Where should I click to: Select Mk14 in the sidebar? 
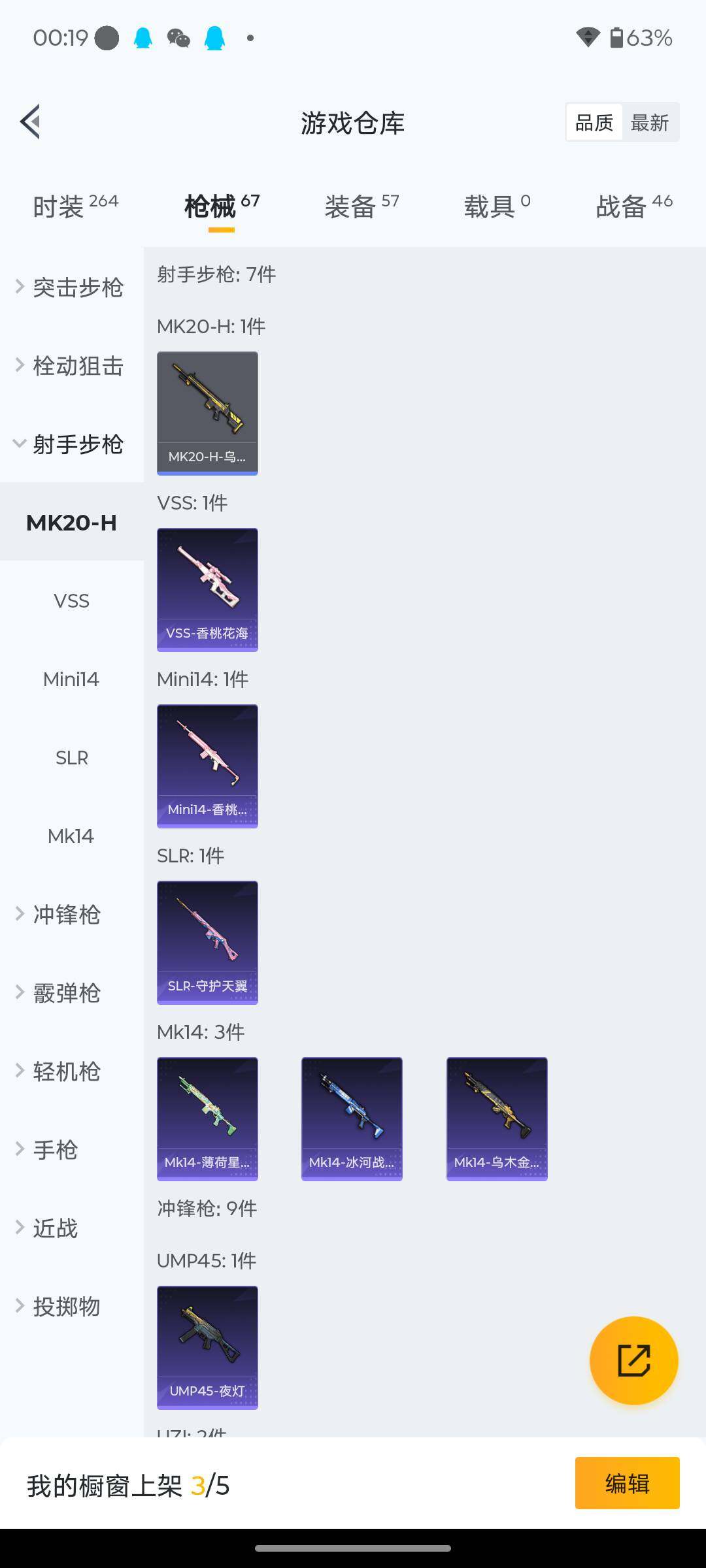[71, 836]
